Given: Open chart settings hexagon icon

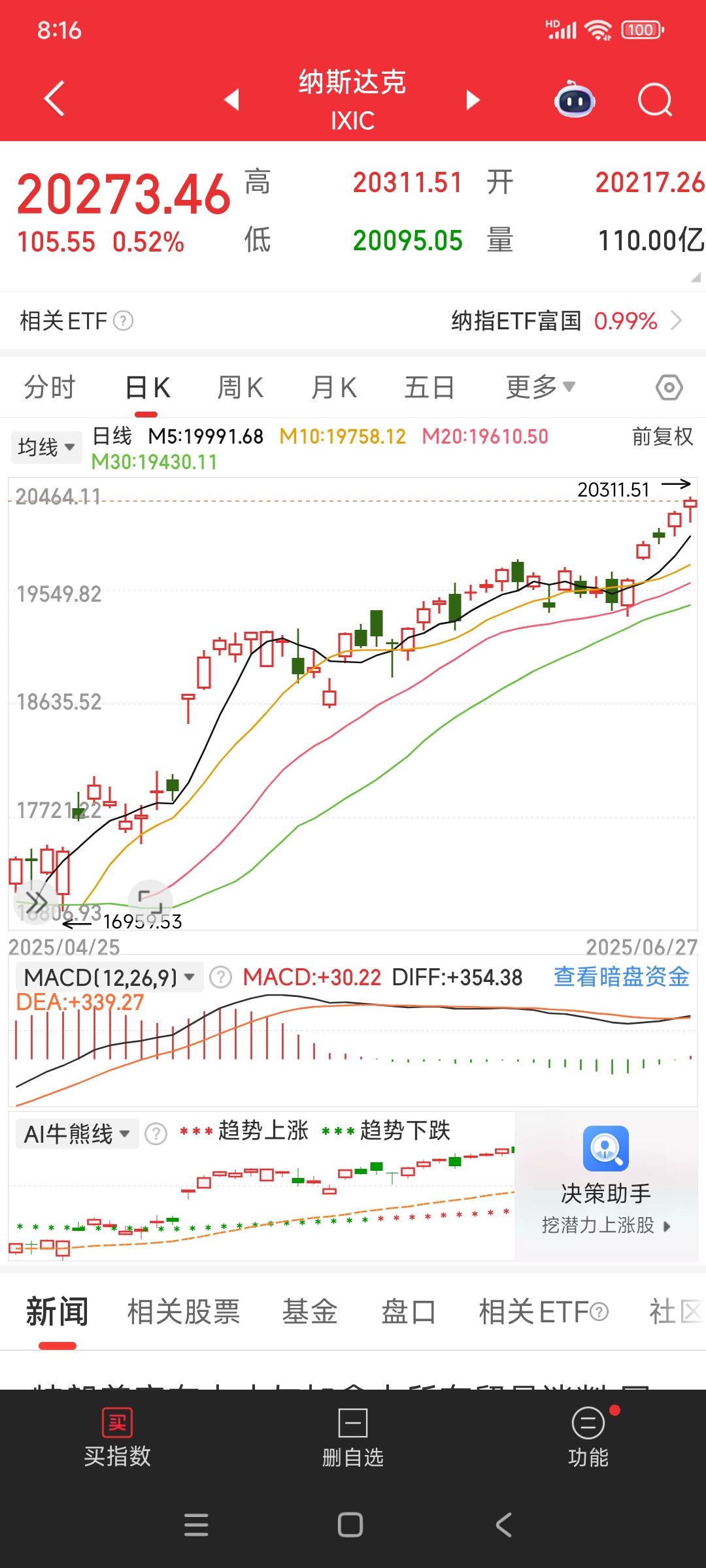Looking at the screenshot, I should point(669,387).
